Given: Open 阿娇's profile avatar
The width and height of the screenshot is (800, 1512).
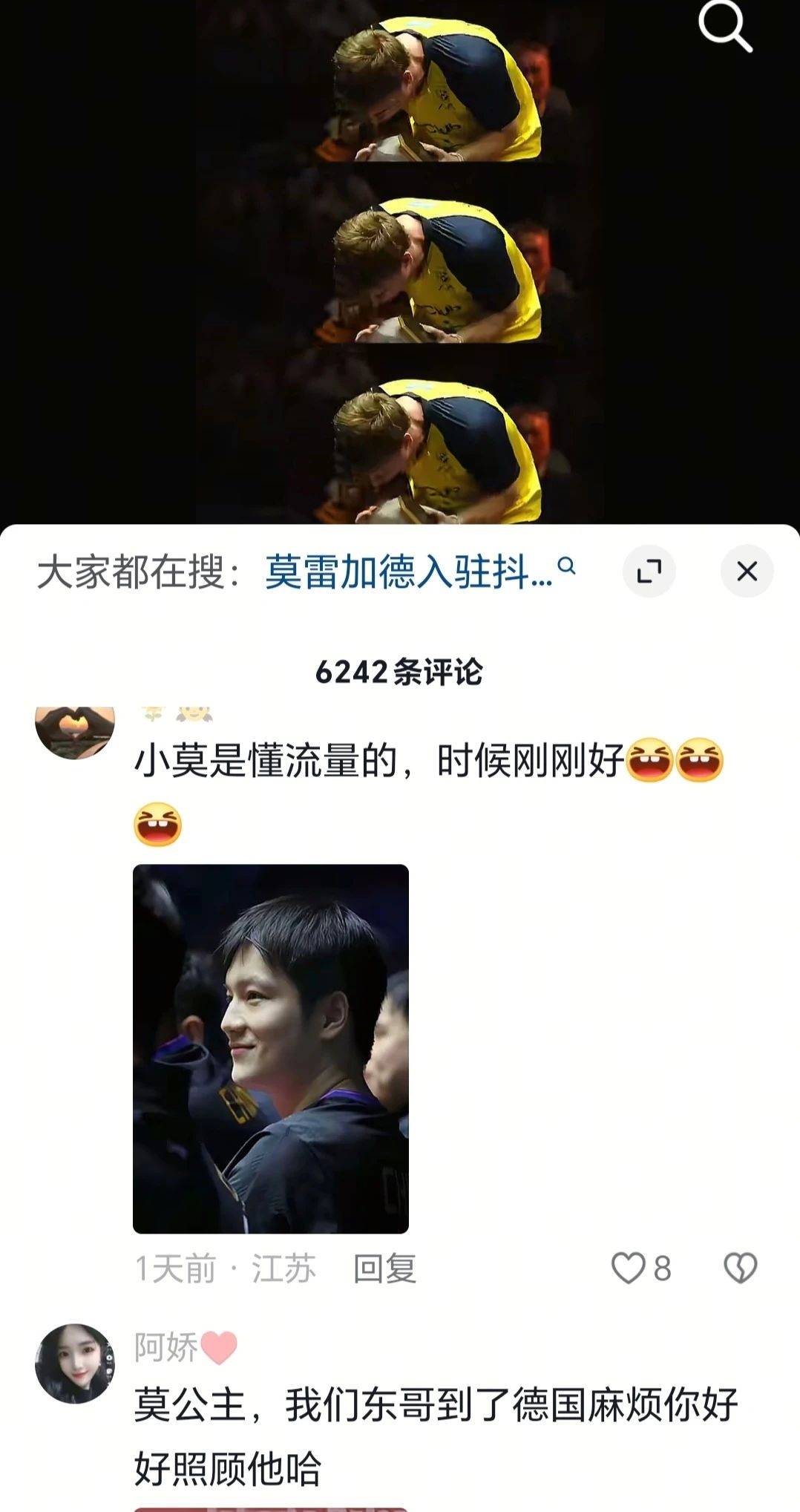Looking at the screenshot, I should (75, 1364).
